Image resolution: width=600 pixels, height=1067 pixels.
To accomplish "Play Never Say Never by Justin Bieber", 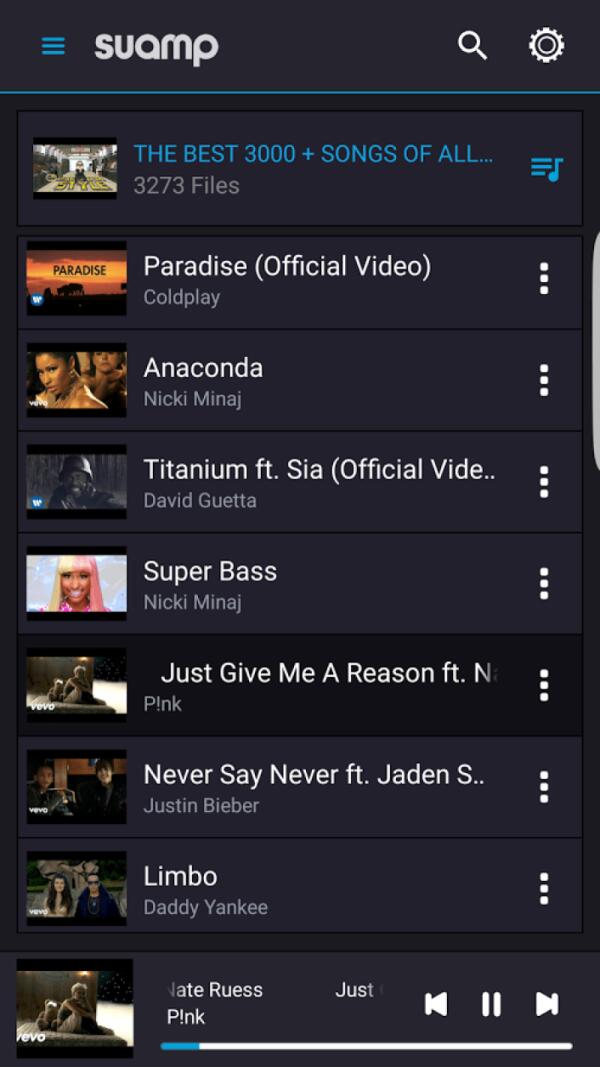I will [313, 788].
